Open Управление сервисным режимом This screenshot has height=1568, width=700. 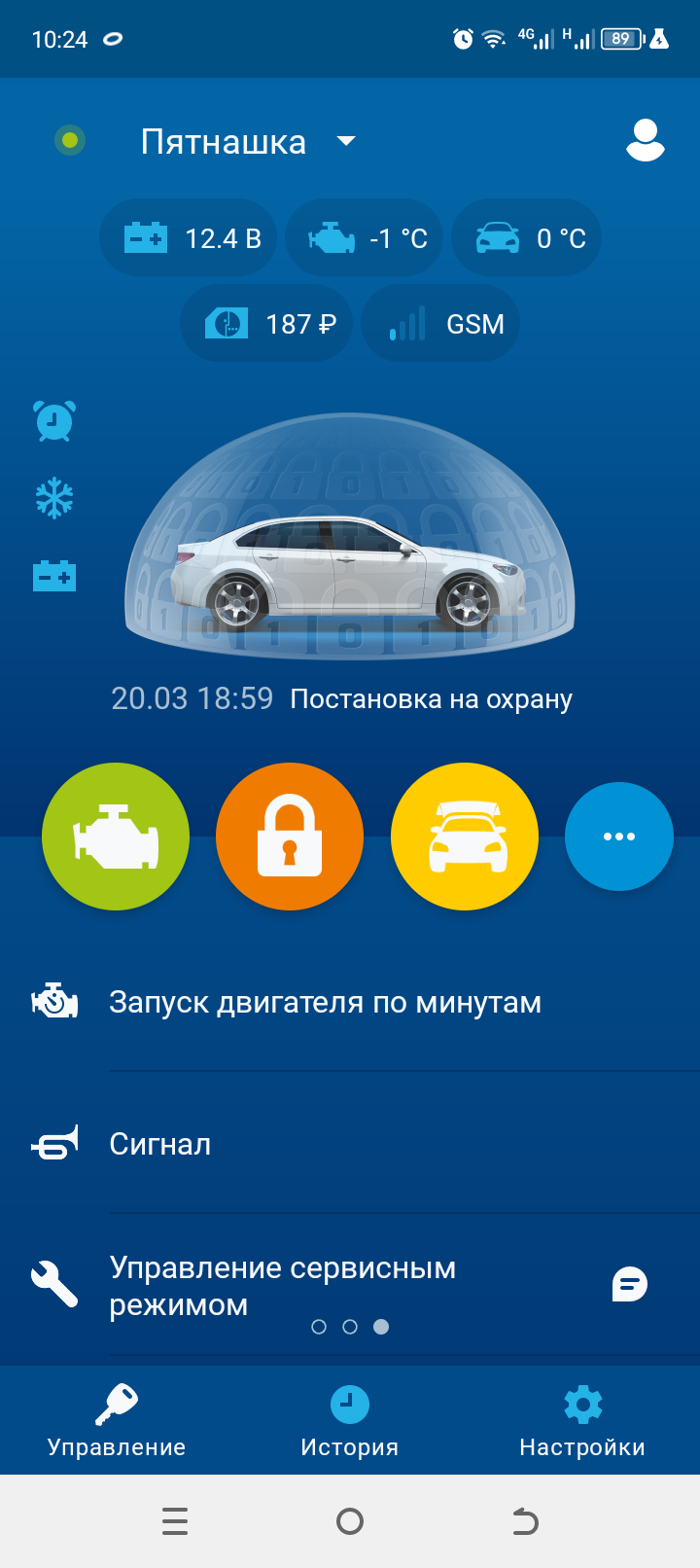coord(282,1285)
